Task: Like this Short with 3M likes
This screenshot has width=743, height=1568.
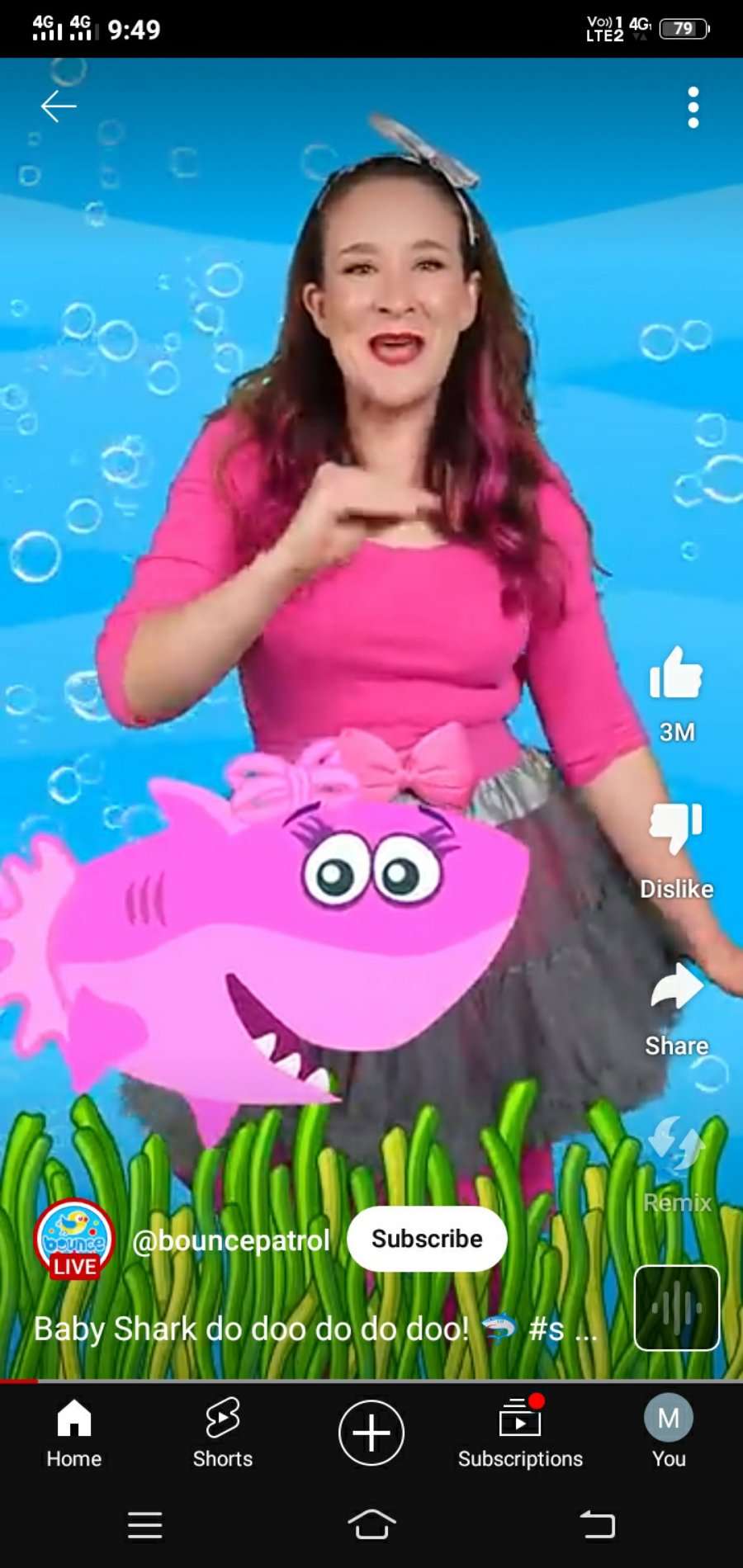Action: point(676,674)
